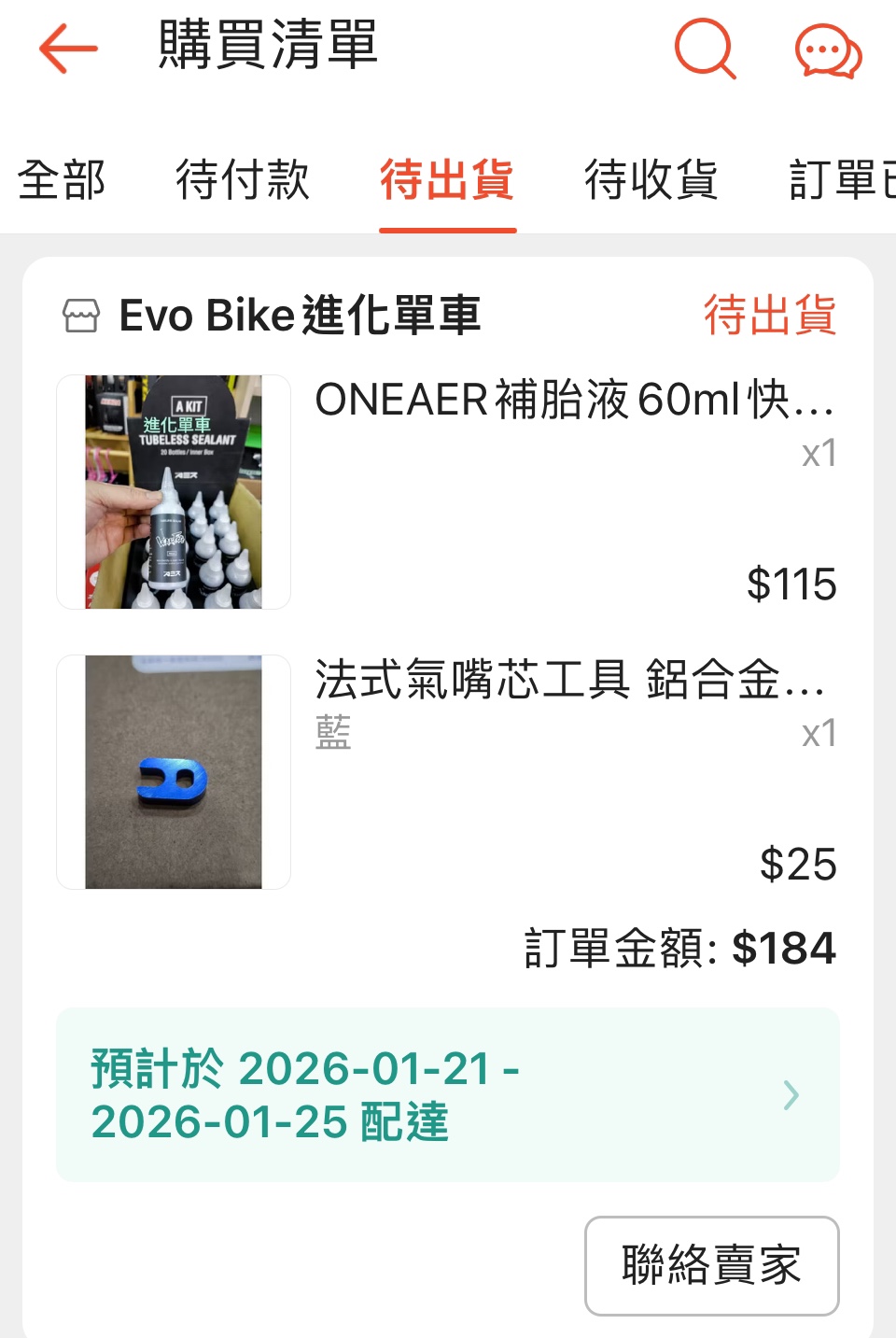The width and height of the screenshot is (896, 1338).
Task: Open the Evo Bike 進化單車 shop
Action: [x=299, y=316]
